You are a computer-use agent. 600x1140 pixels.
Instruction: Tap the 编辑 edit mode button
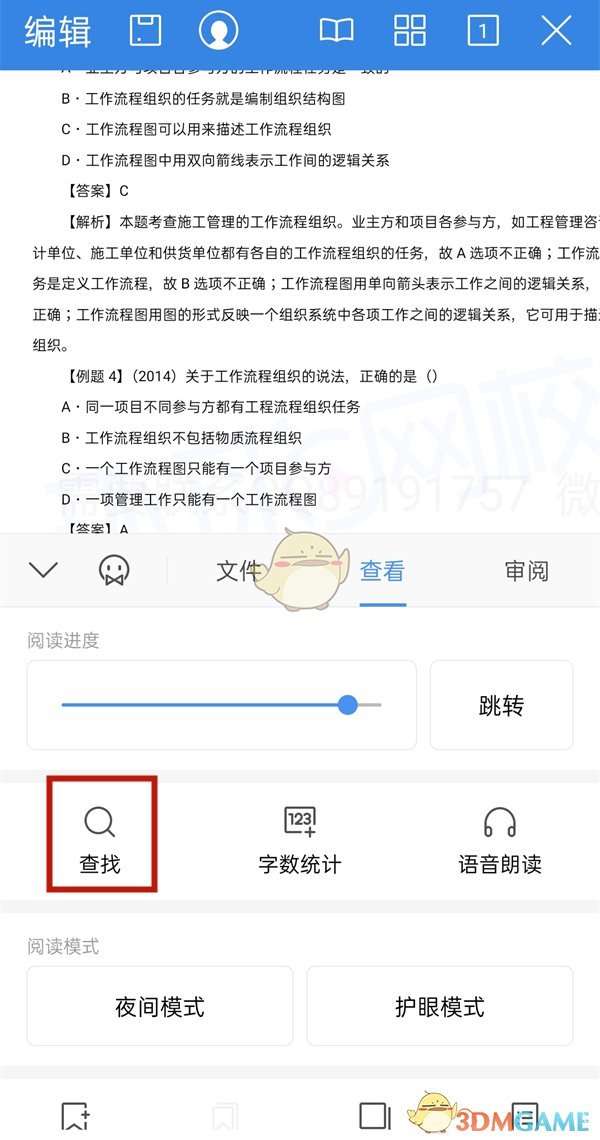pos(58,32)
